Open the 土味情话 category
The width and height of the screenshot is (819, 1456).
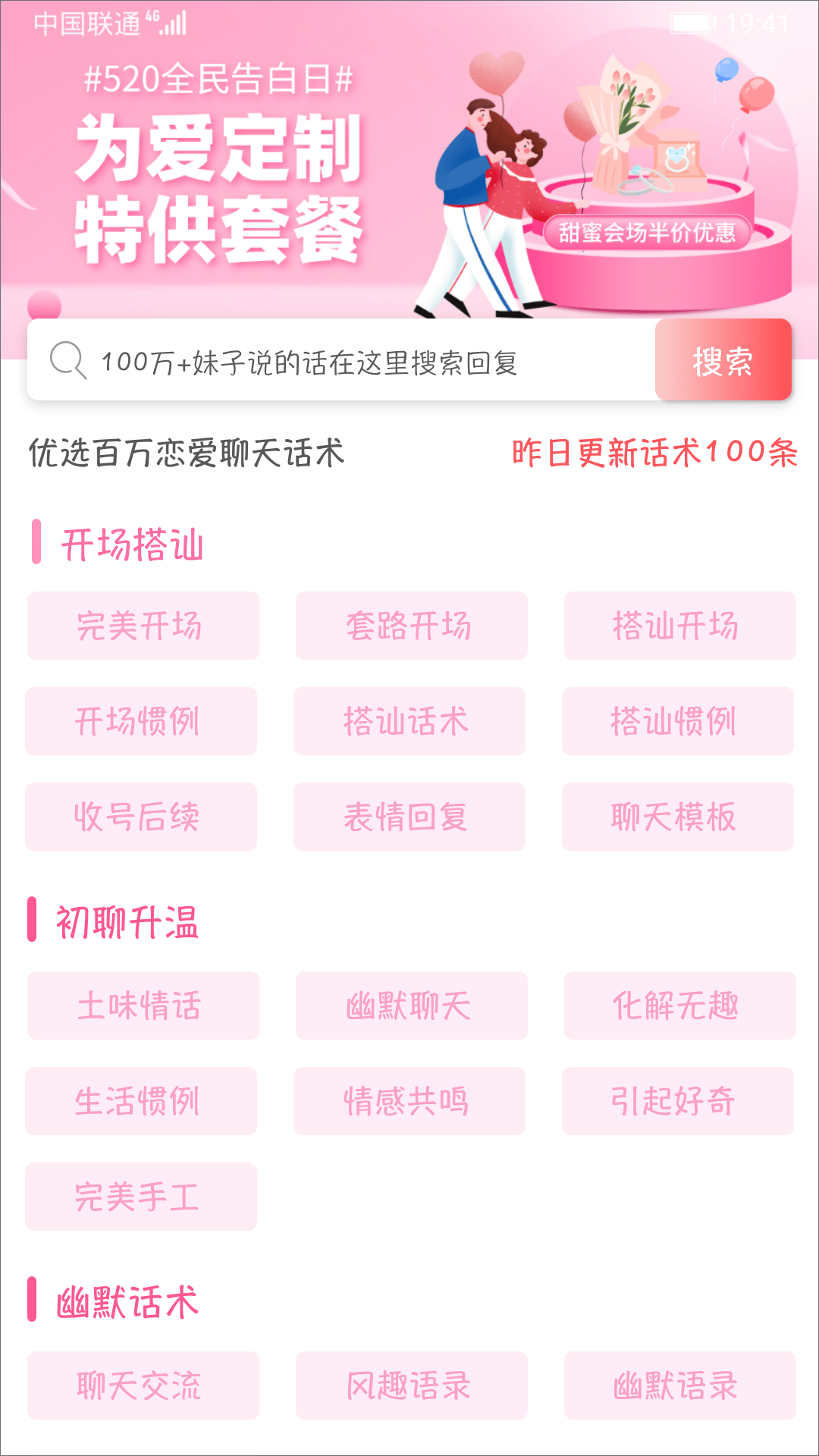click(x=142, y=1006)
